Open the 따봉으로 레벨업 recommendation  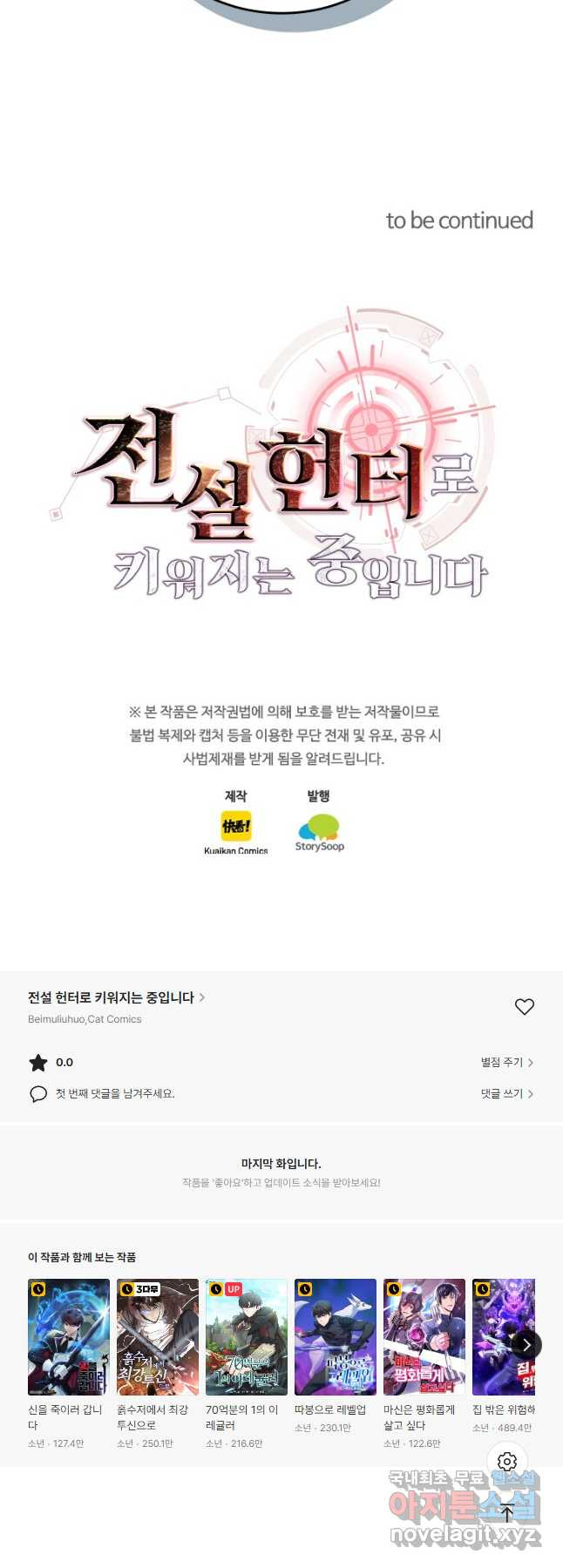click(x=336, y=1337)
